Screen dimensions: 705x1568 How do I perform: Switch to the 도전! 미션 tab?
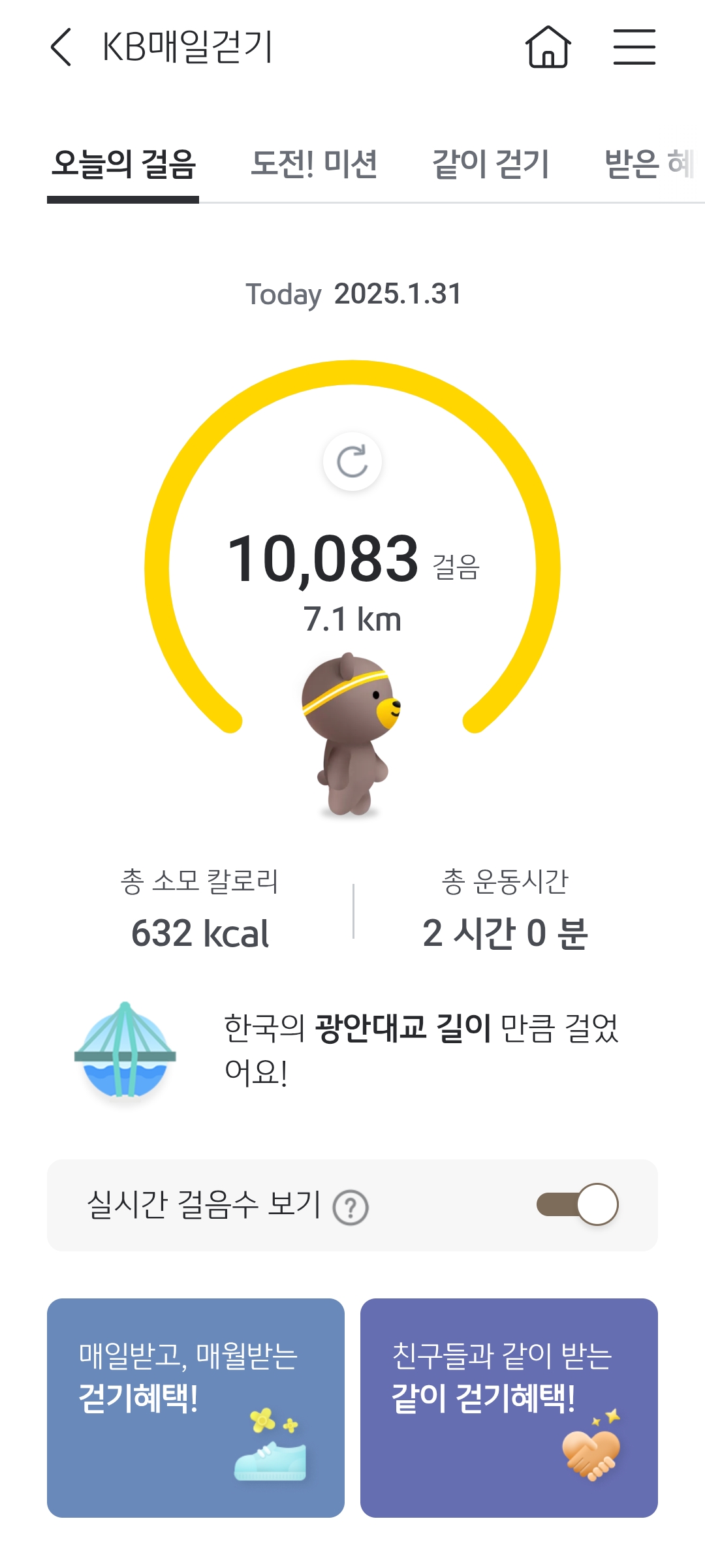coord(314,164)
